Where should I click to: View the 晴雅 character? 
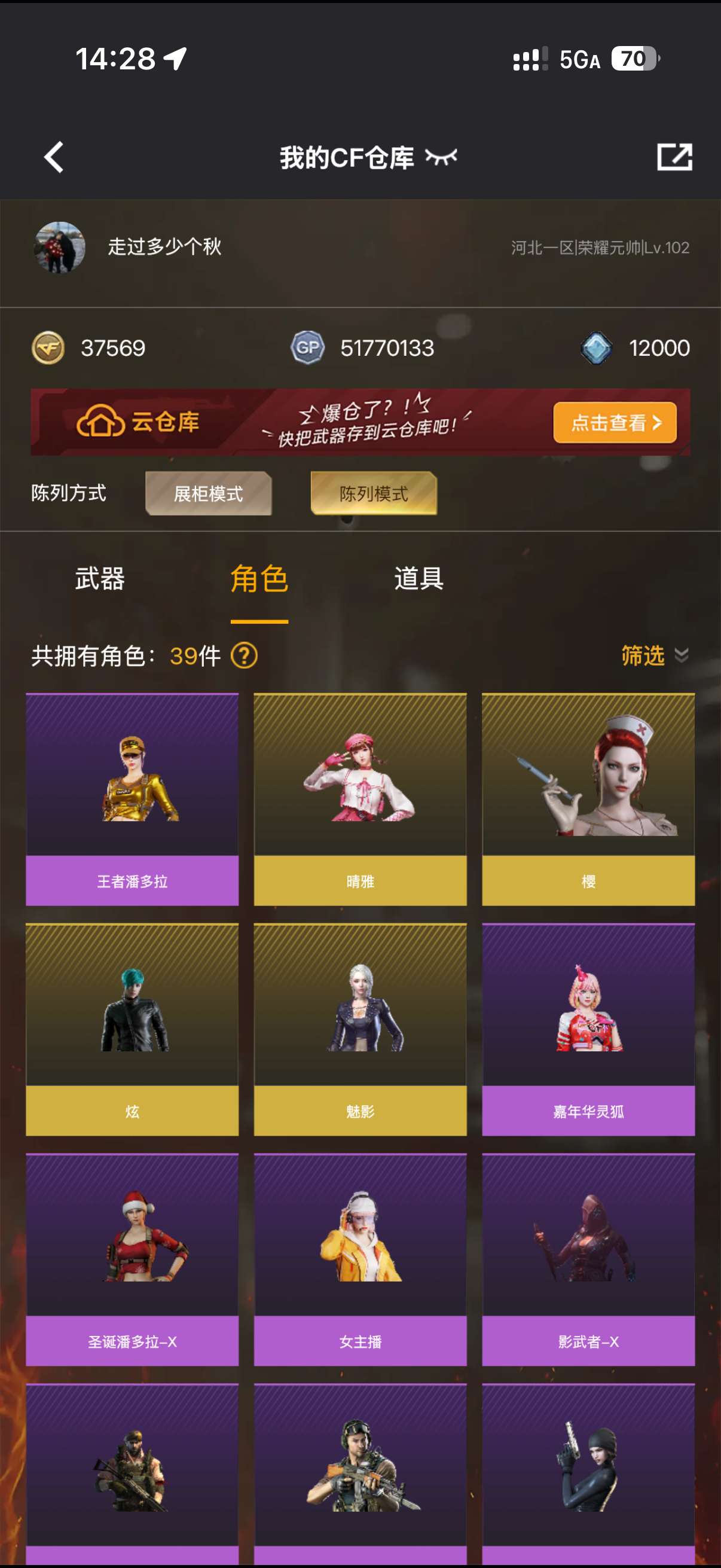[x=360, y=799]
